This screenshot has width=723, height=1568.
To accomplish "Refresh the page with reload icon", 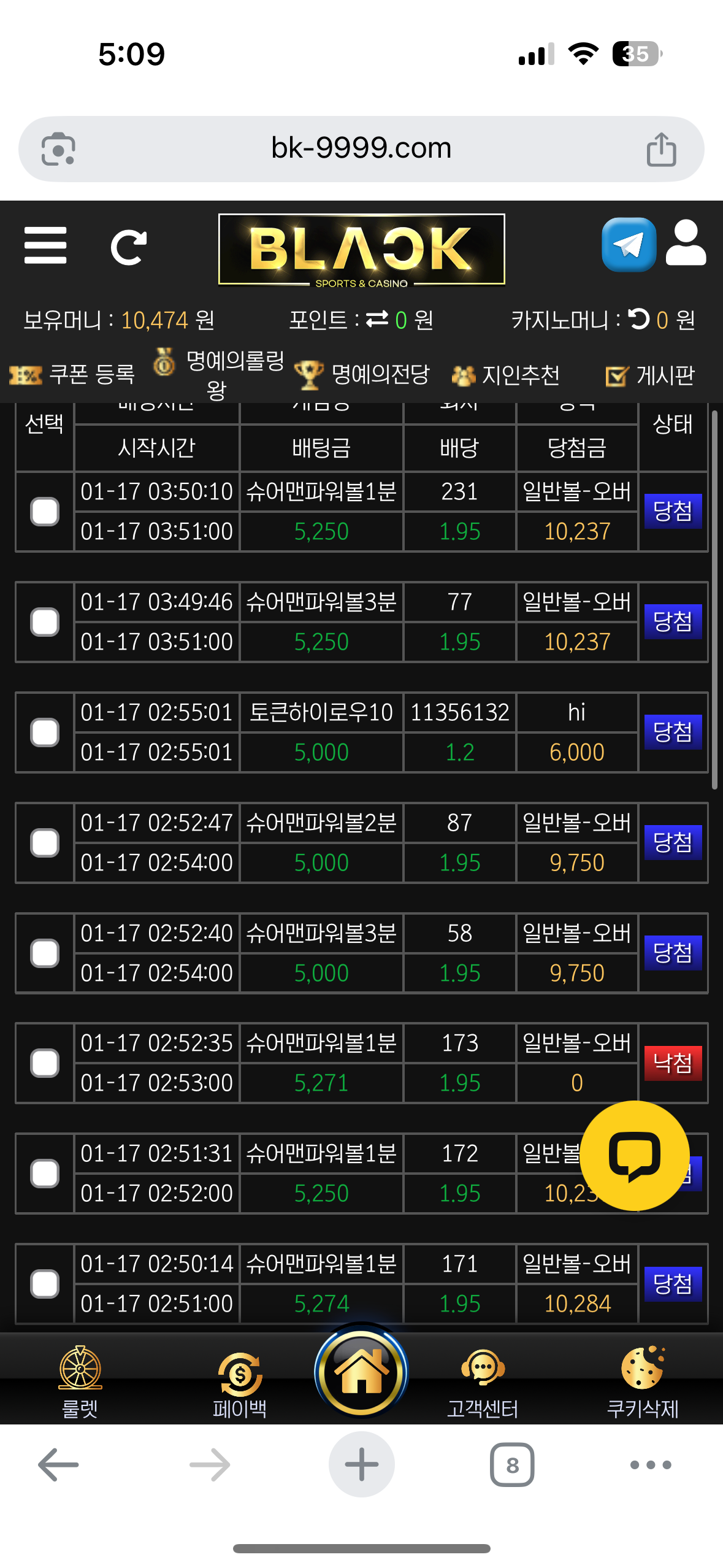I will coord(129,247).
